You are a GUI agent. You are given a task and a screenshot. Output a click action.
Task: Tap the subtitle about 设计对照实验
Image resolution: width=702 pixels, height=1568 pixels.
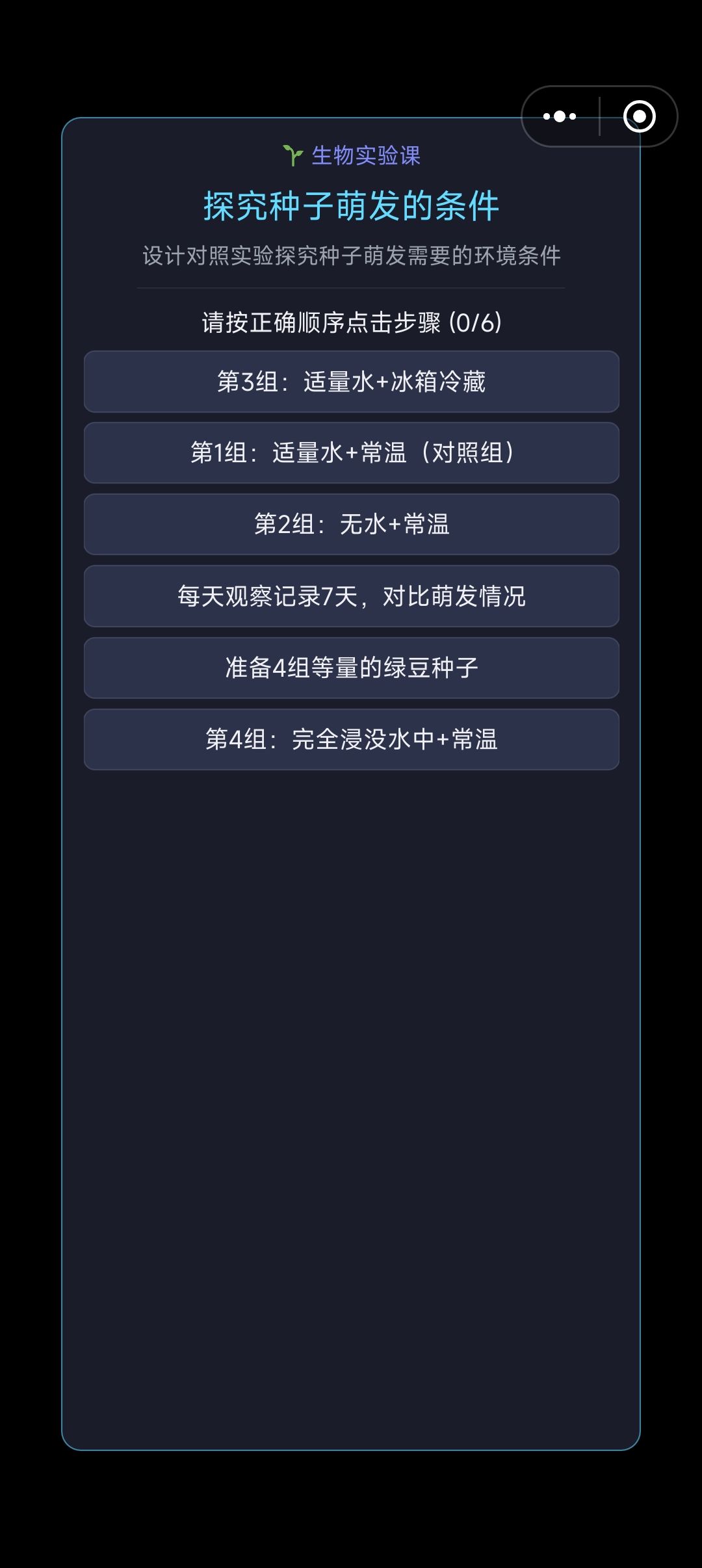point(351,255)
